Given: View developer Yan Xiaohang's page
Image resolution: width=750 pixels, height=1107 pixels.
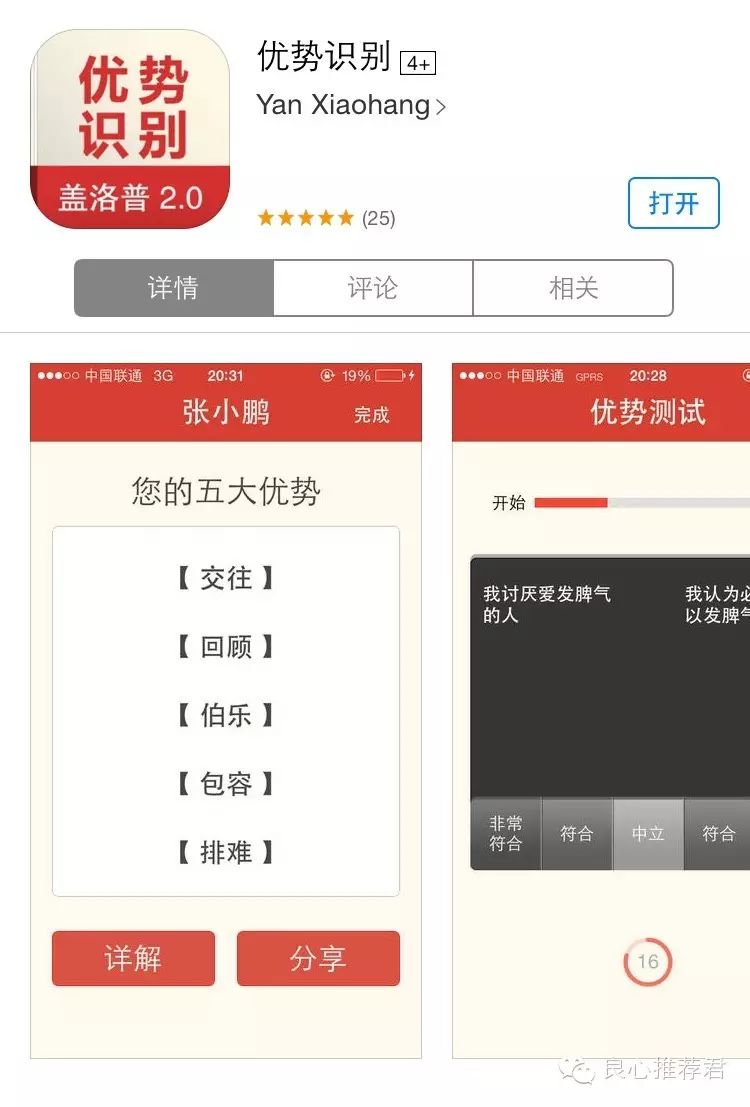Looking at the screenshot, I should (350, 105).
